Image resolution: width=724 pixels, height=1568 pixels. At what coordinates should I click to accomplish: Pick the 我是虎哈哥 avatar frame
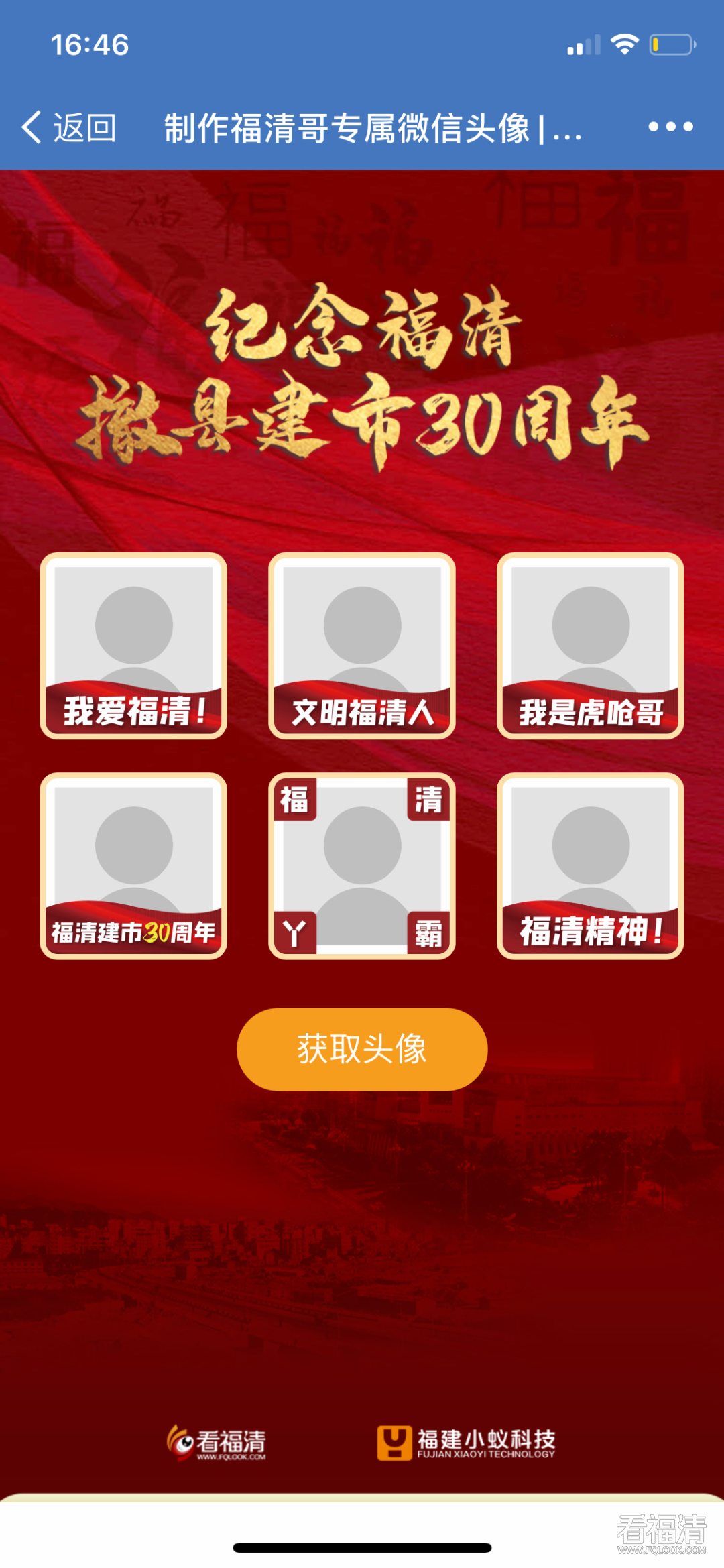[x=590, y=646]
